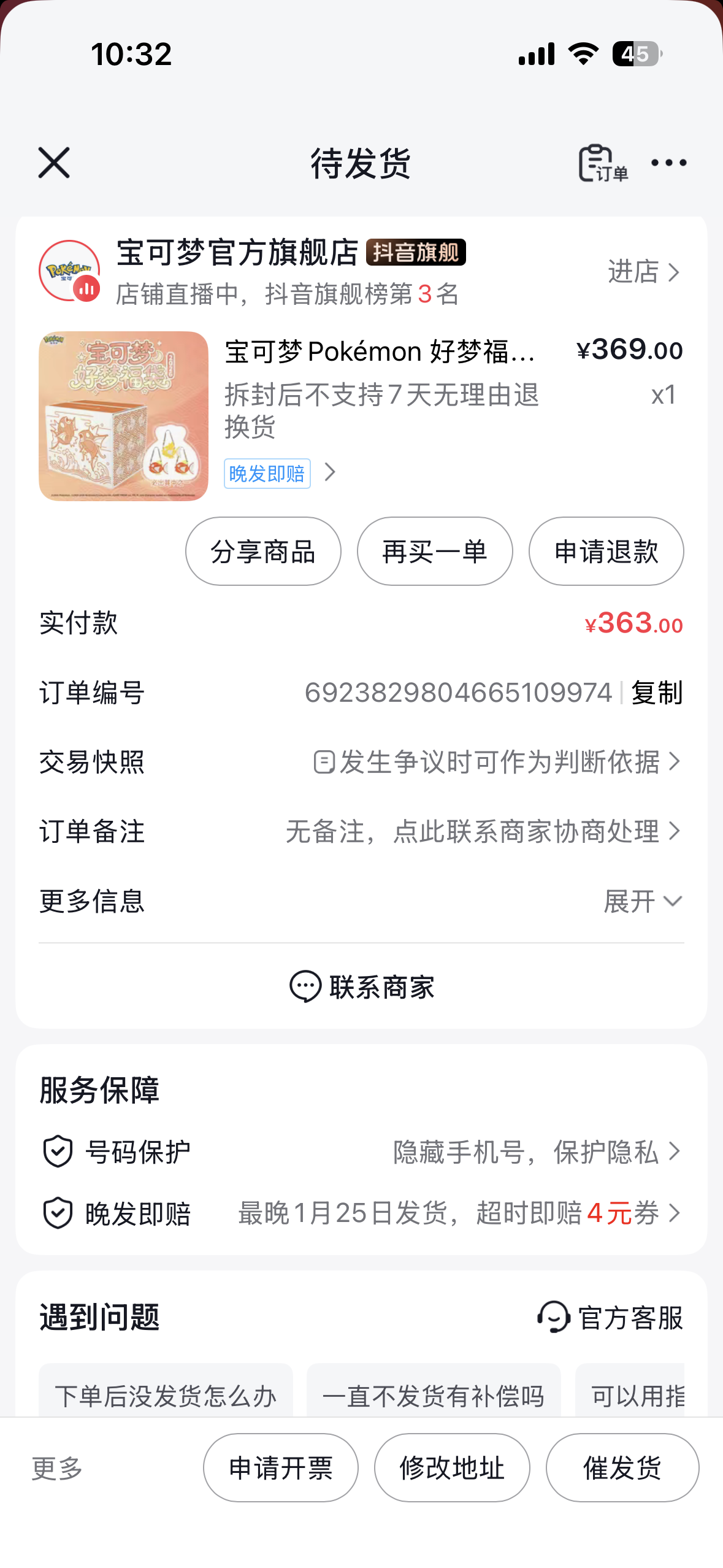Tap the 晚发即赔 tag on the product
The image size is (723, 1568).
pyautogui.click(x=267, y=474)
